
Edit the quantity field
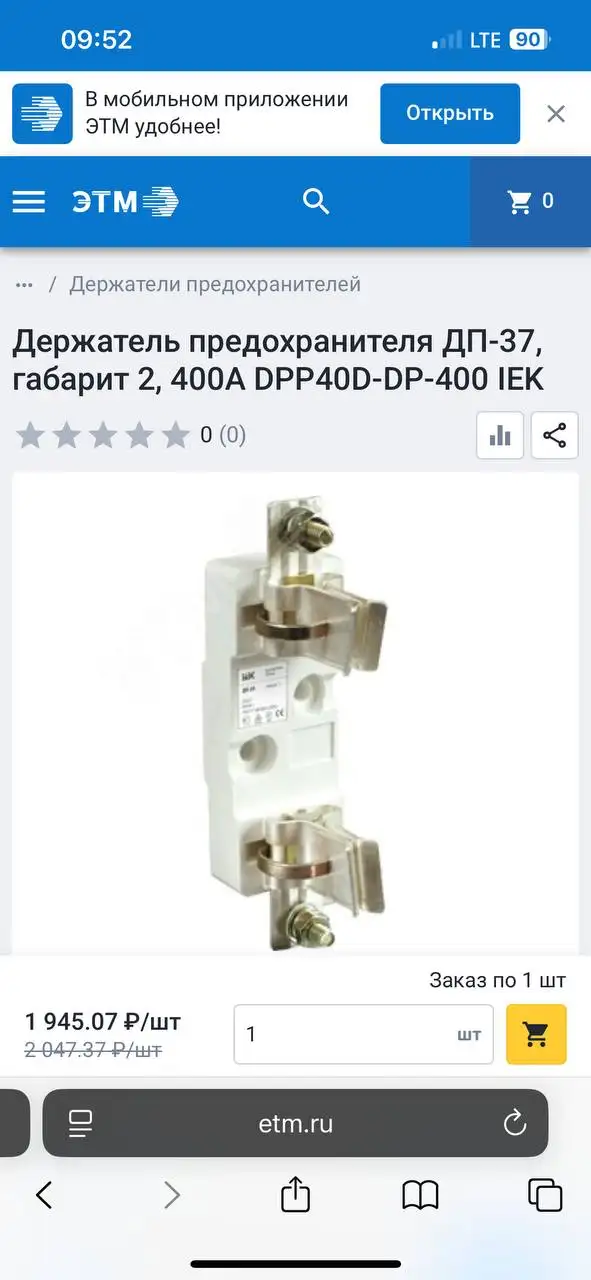[364, 1035]
